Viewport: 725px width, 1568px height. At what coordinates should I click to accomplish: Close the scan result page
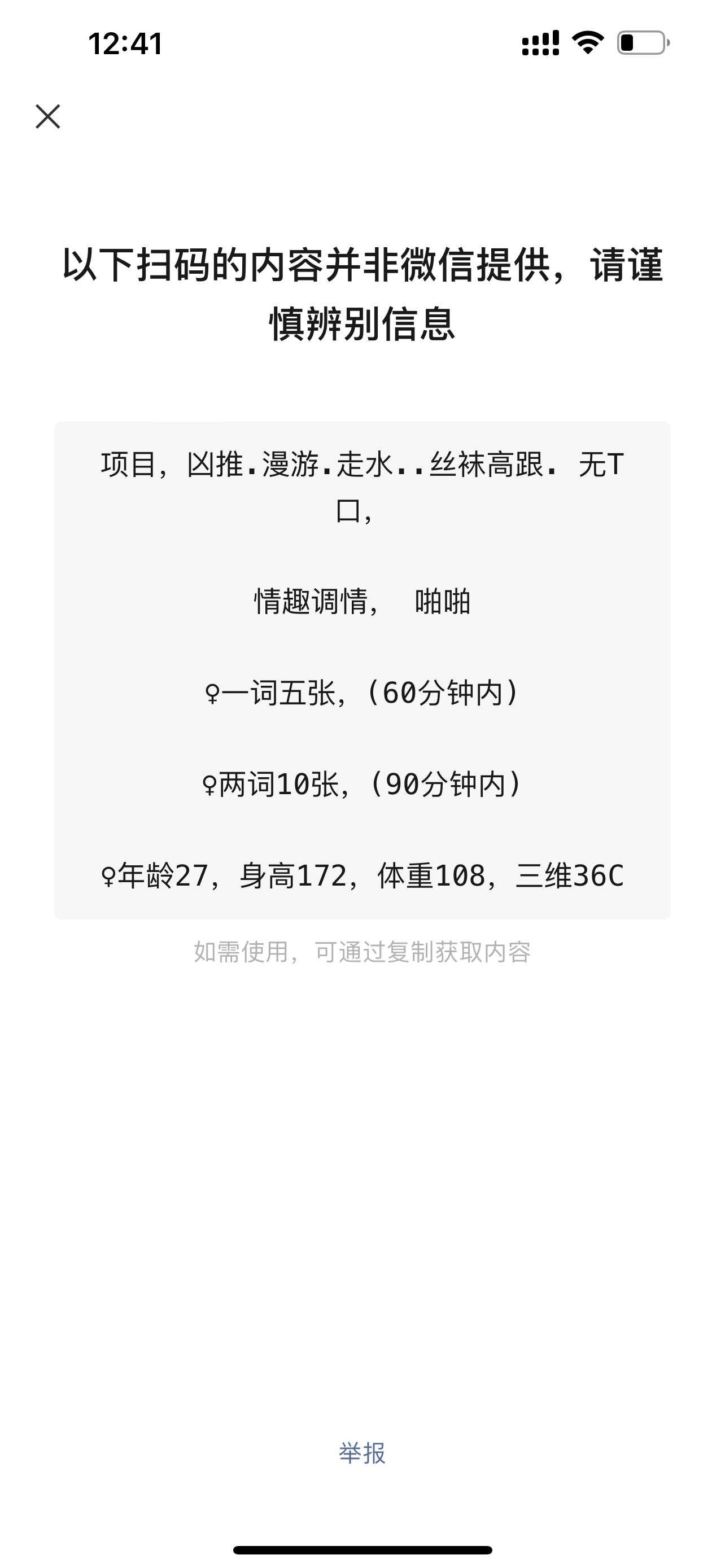[49, 116]
